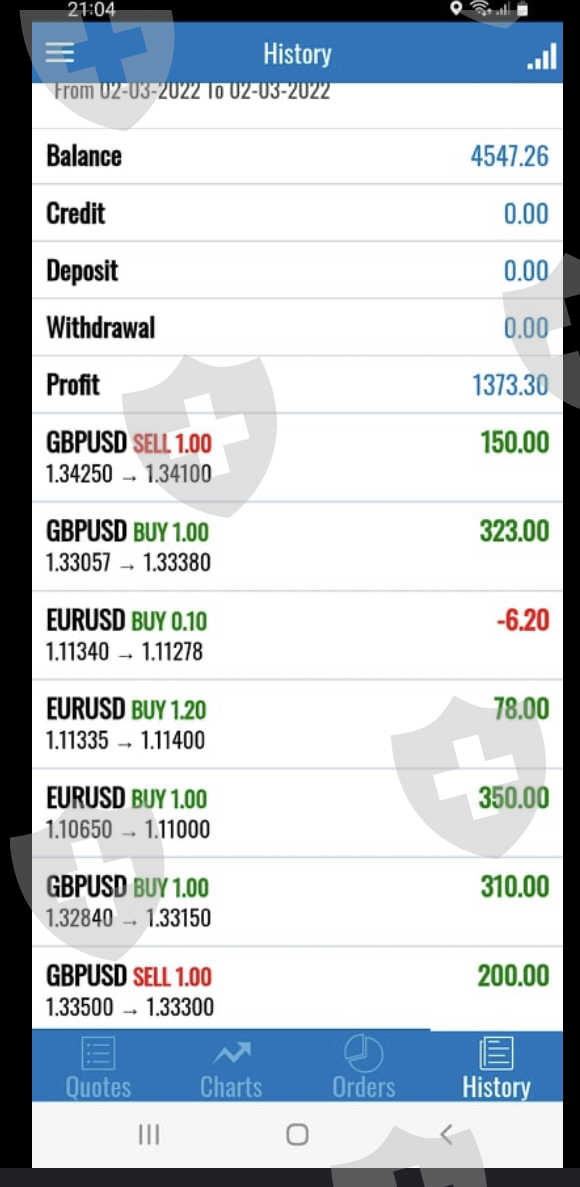Open the EURUSD buy trade with 350.00 profit
580x1187 pixels.
(298, 813)
